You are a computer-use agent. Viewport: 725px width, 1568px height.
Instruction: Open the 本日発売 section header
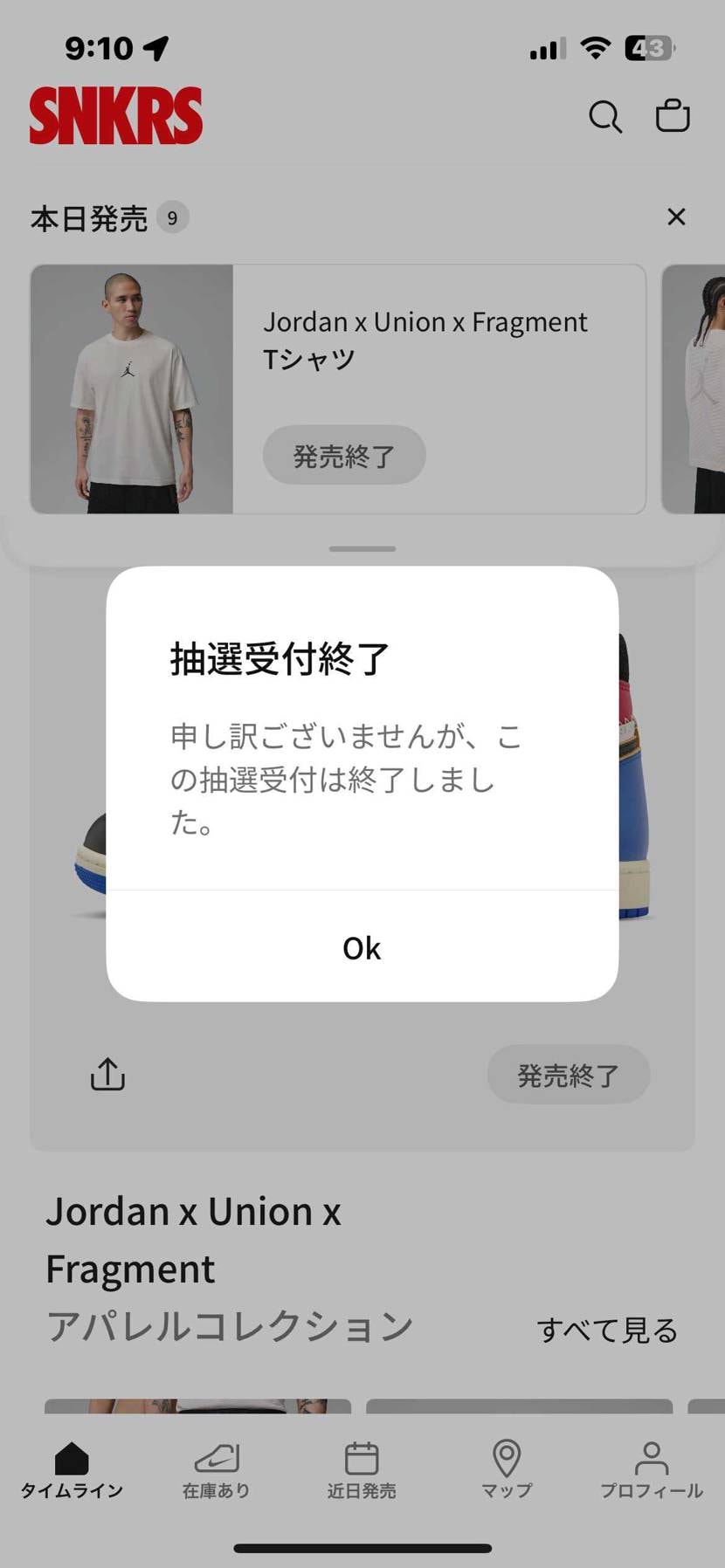point(87,218)
